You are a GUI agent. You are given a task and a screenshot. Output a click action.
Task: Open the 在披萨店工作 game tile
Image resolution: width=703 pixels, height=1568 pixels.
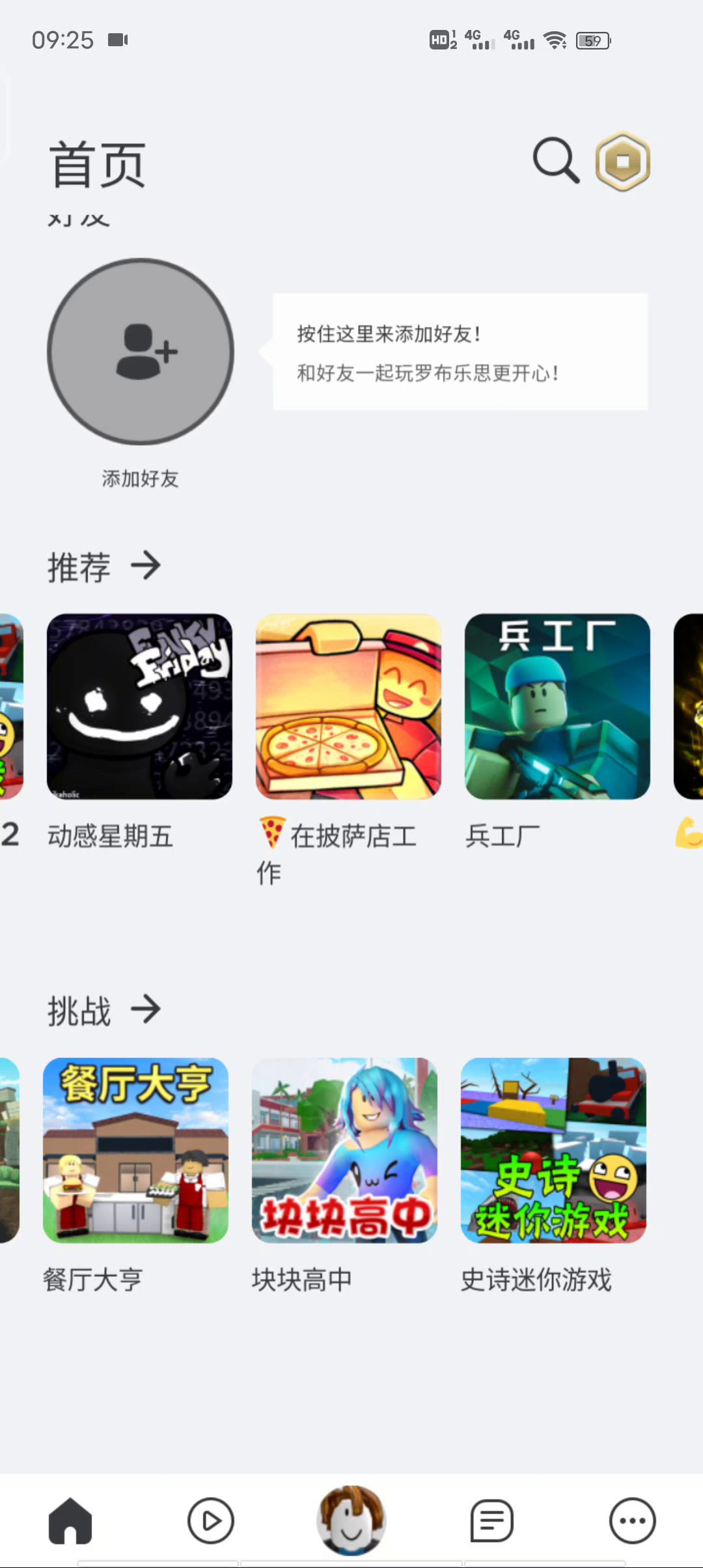348,707
